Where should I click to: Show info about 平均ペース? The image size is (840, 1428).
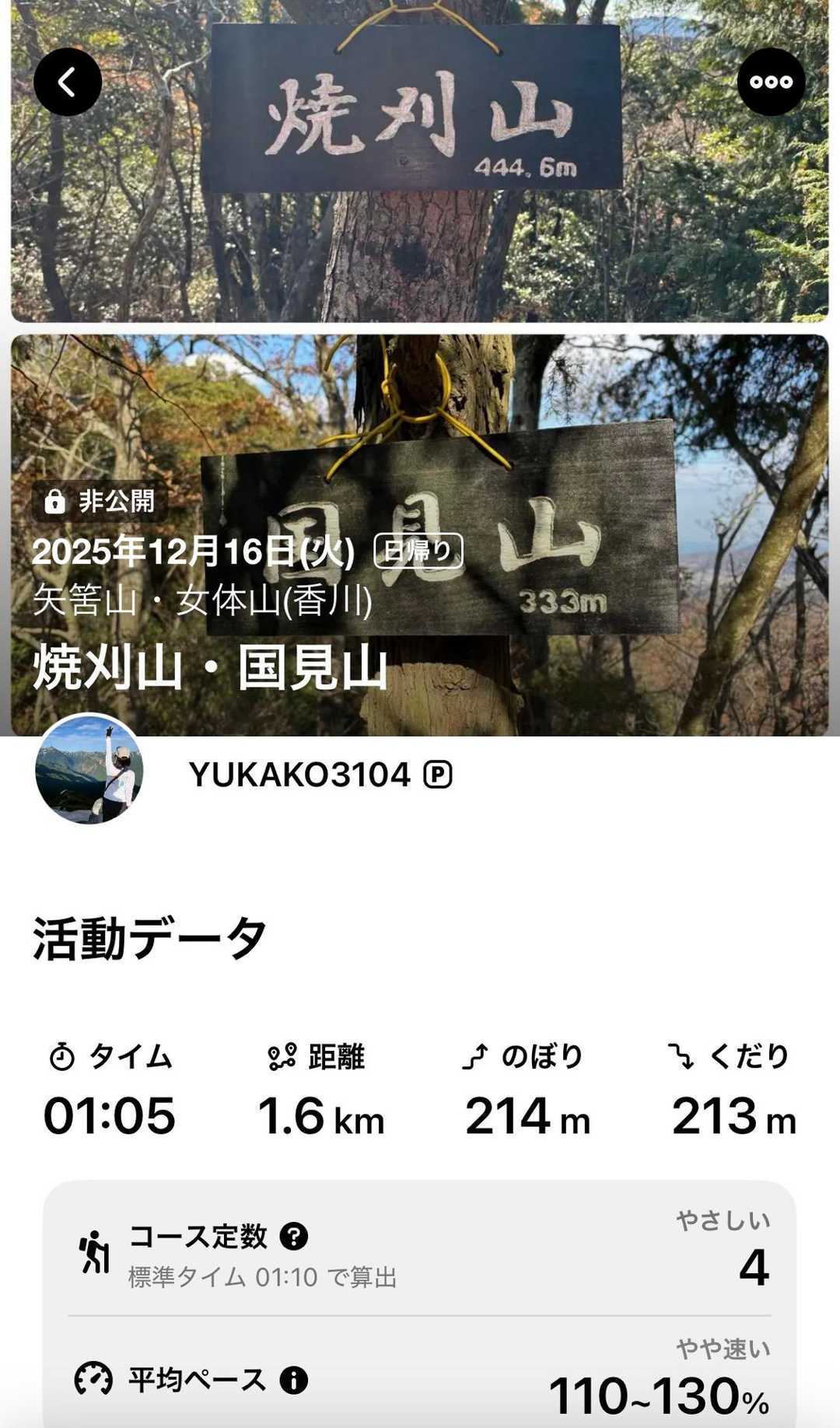[293, 1381]
